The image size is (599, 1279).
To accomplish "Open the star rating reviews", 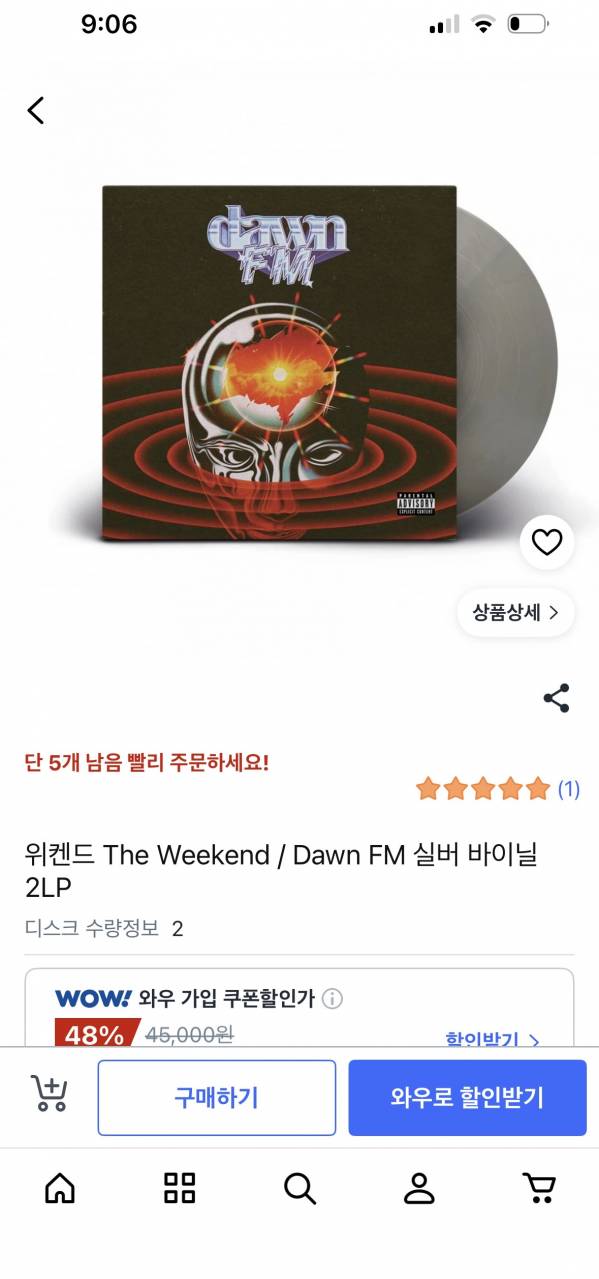I will coord(497,789).
